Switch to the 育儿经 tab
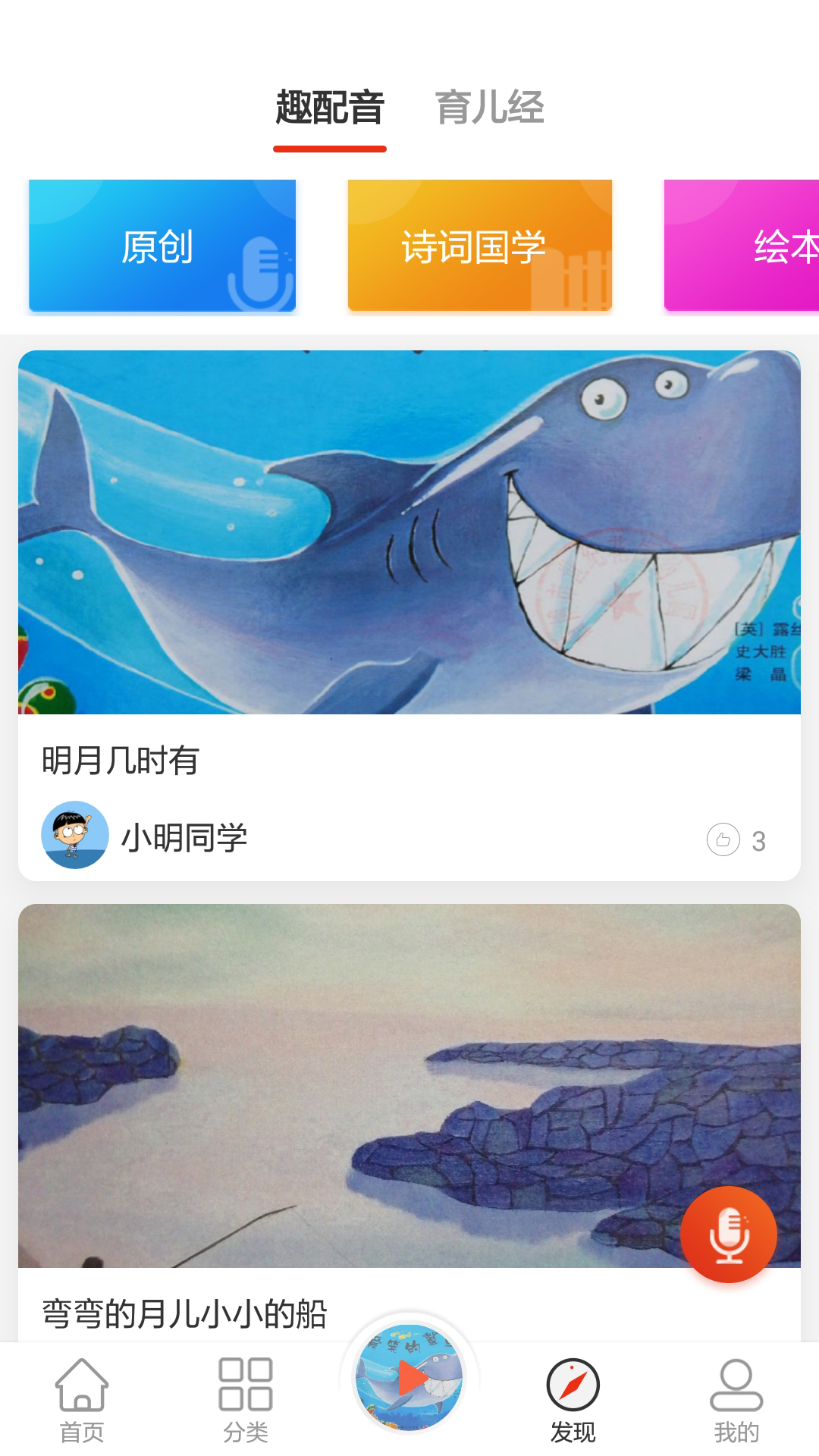Screen dimensions: 819x1456 point(489,107)
